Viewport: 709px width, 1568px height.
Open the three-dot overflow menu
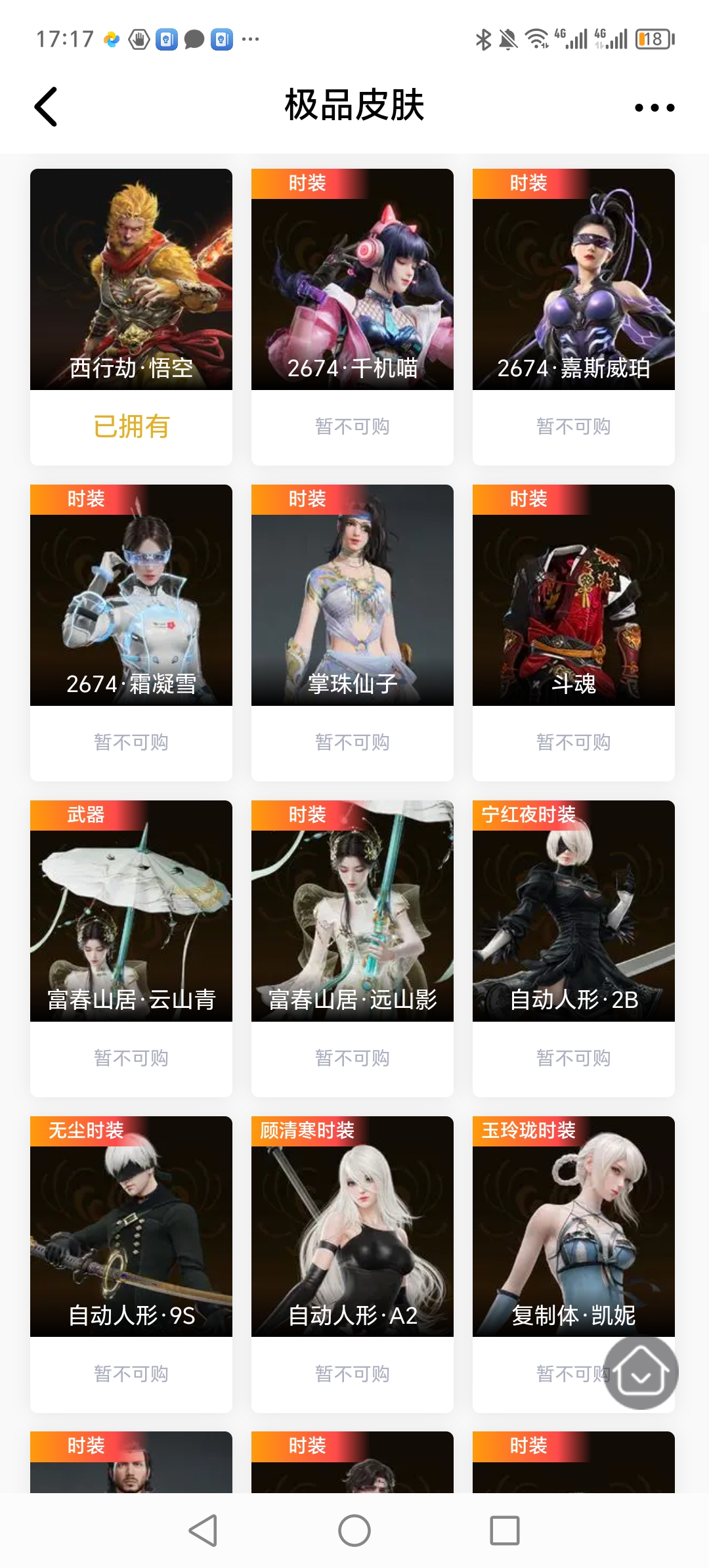point(654,108)
